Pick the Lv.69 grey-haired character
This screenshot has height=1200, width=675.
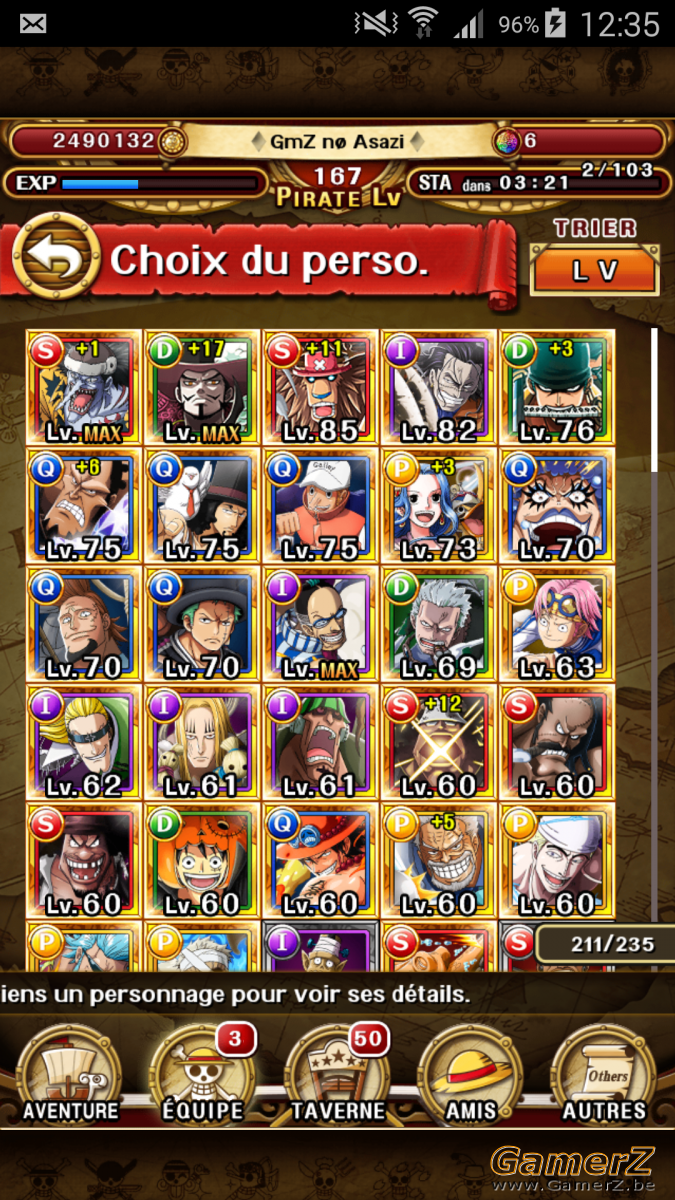(439, 624)
